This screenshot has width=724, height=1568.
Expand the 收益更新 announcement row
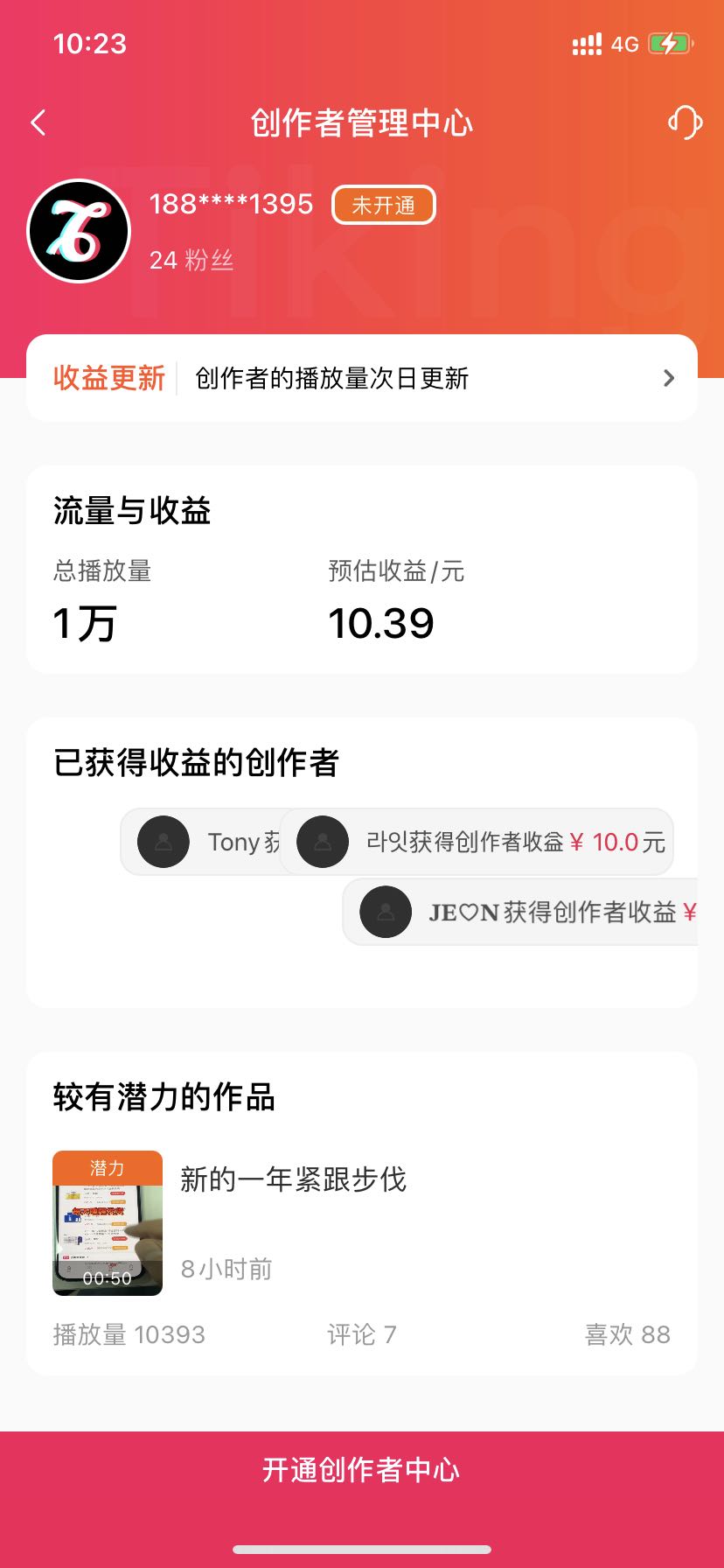coord(108,377)
